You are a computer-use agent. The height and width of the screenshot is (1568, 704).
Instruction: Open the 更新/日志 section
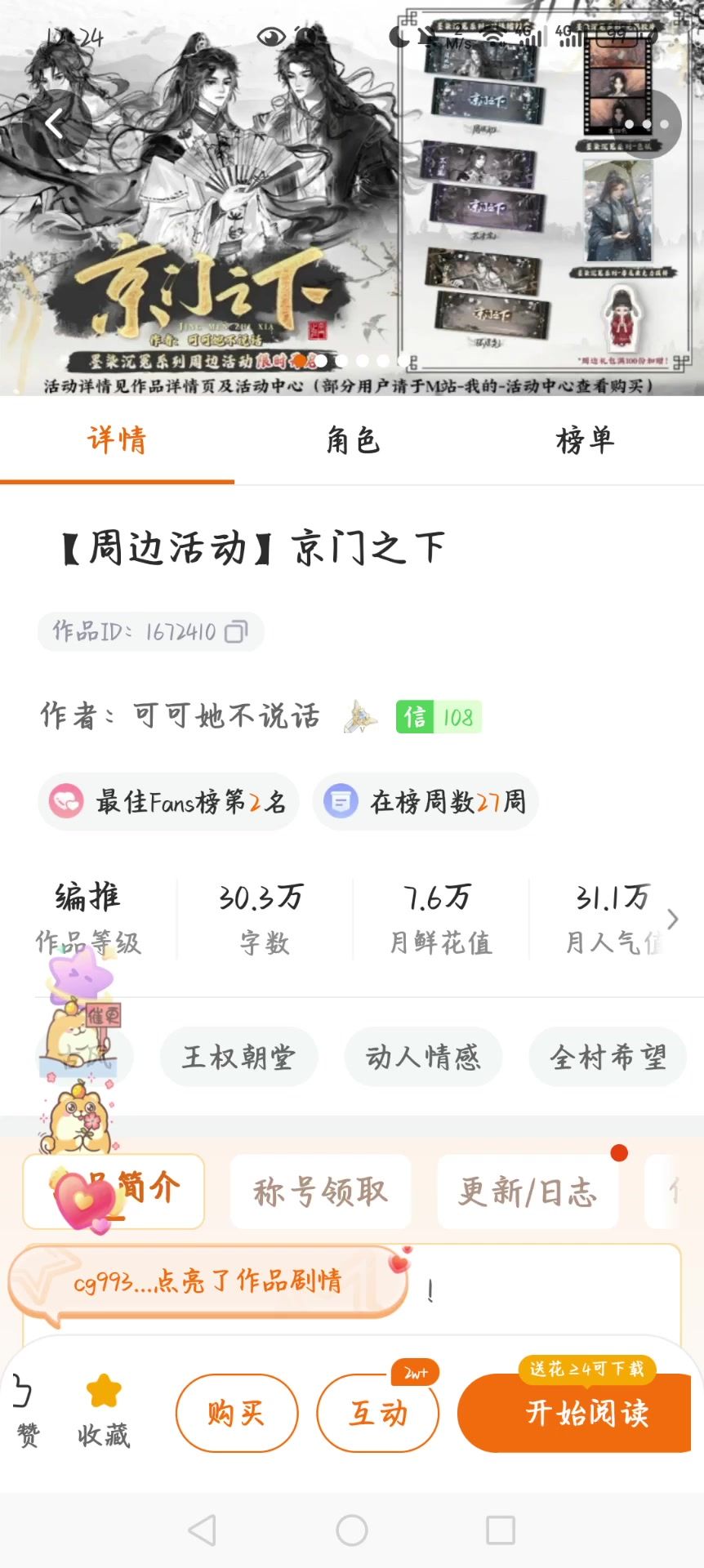[528, 1192]
